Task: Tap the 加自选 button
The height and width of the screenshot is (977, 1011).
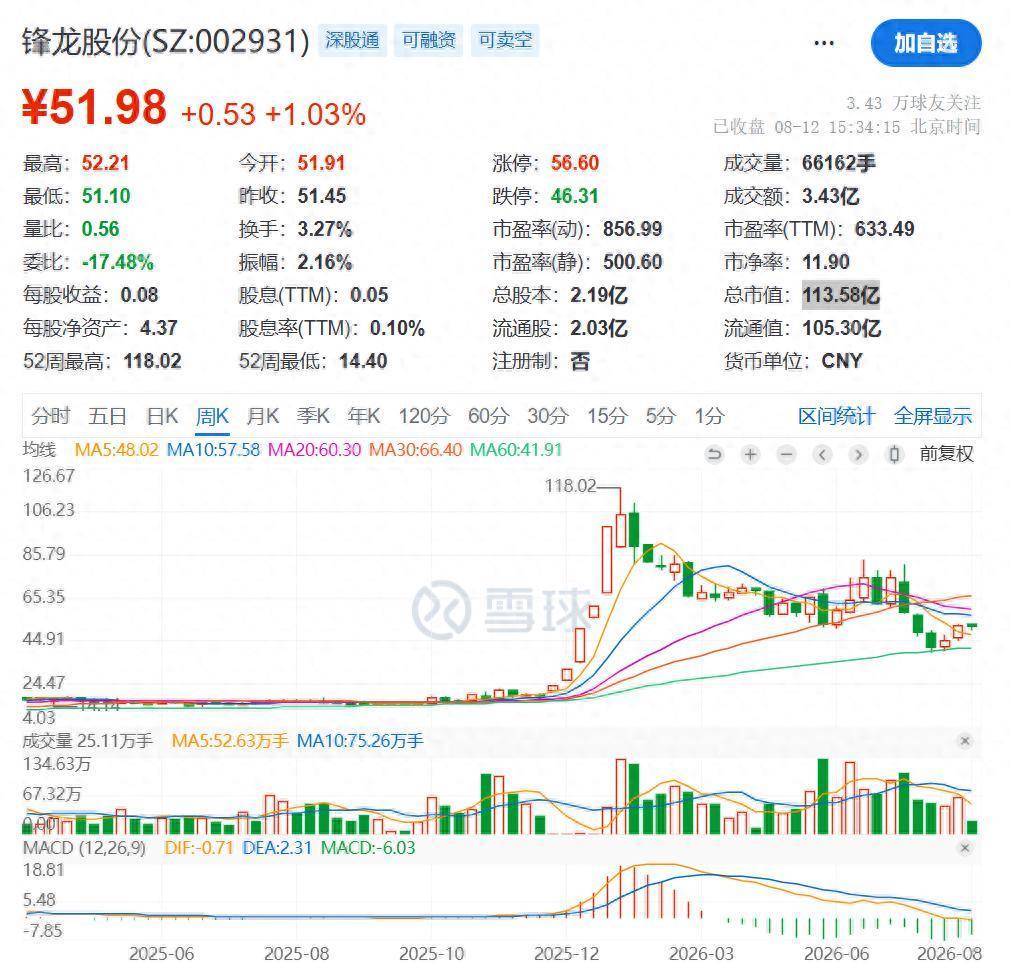Action: [x=925, y=43]
